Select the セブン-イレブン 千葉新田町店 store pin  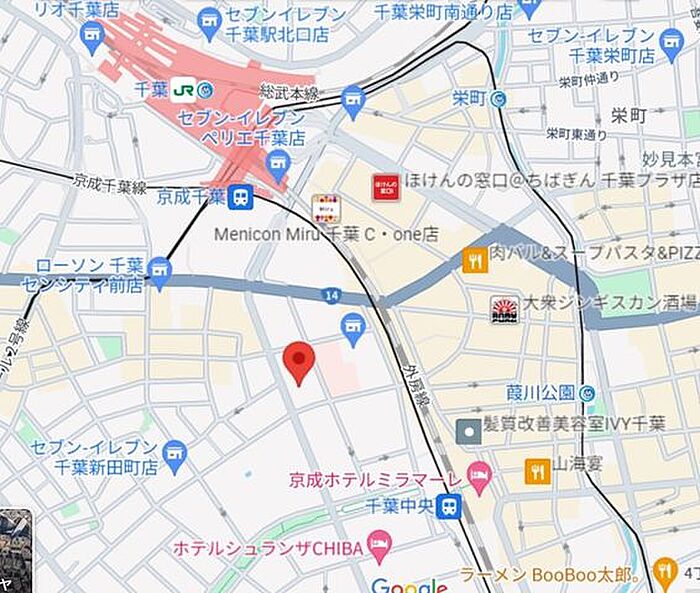point(175,457)
